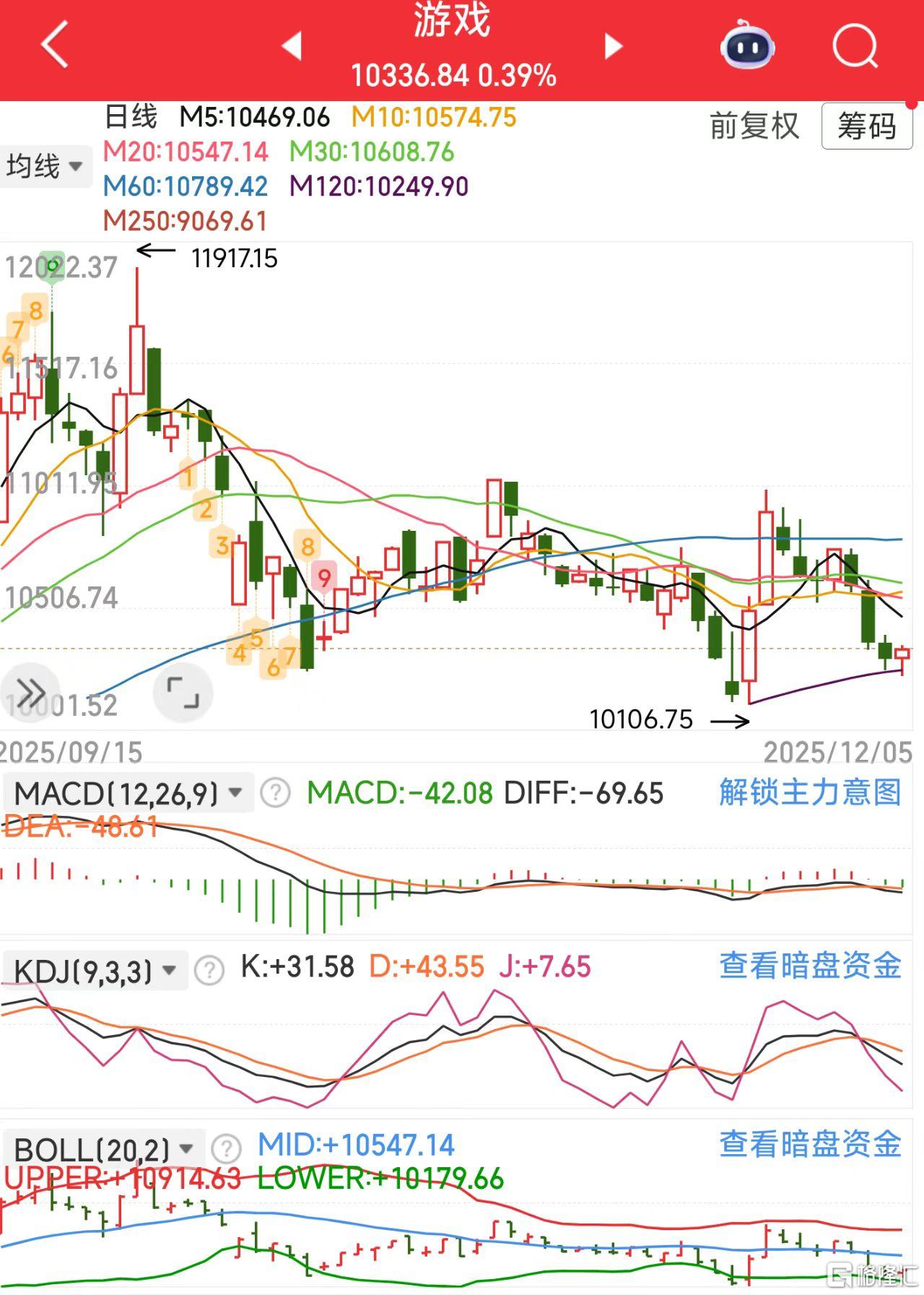Image resolution: width=924 pixels, height=1295 pixels.
Task: Tap the double-arrow expand button on chart
Action: (30, 693)
